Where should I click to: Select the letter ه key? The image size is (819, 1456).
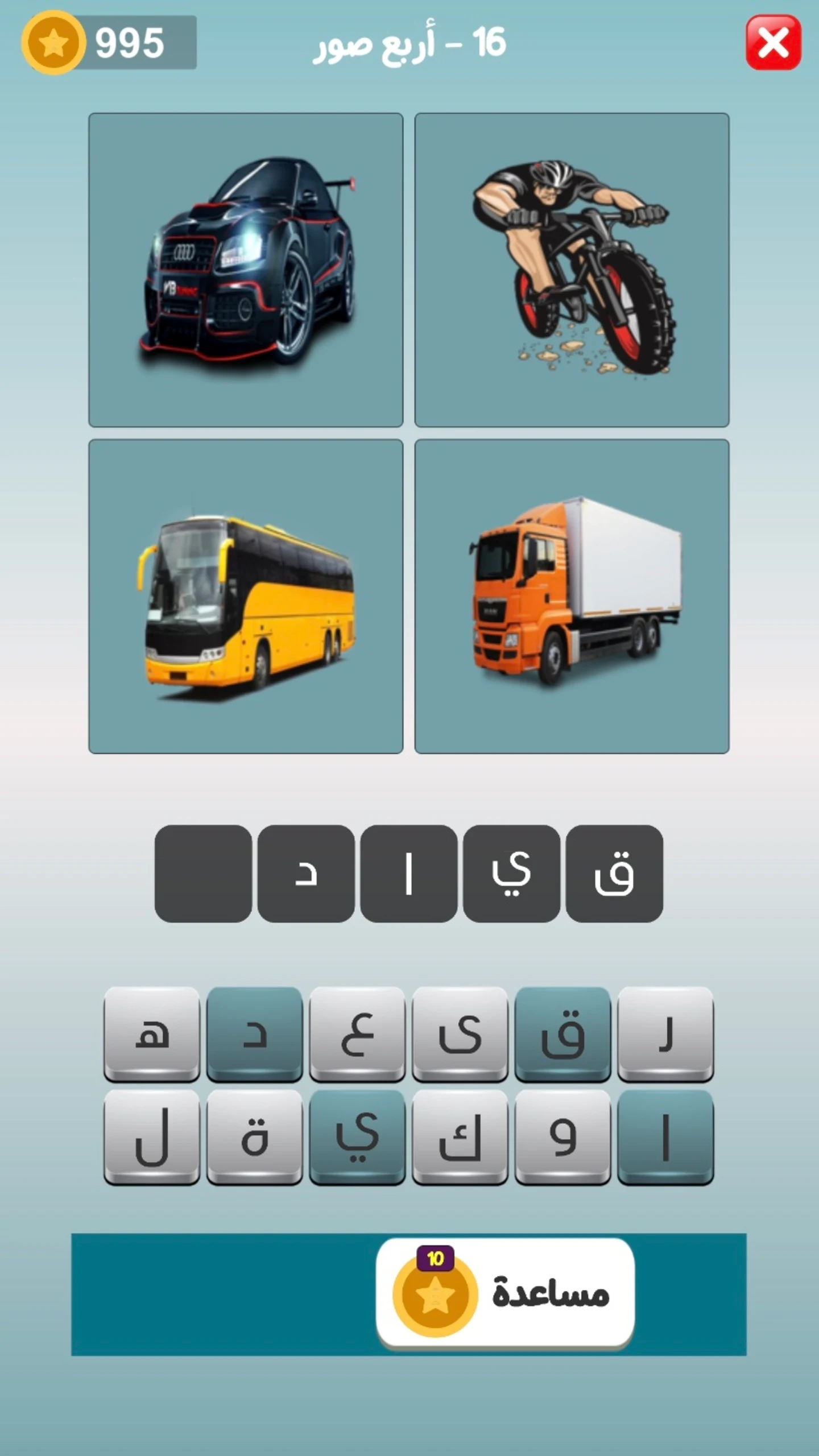(152, 1034)
